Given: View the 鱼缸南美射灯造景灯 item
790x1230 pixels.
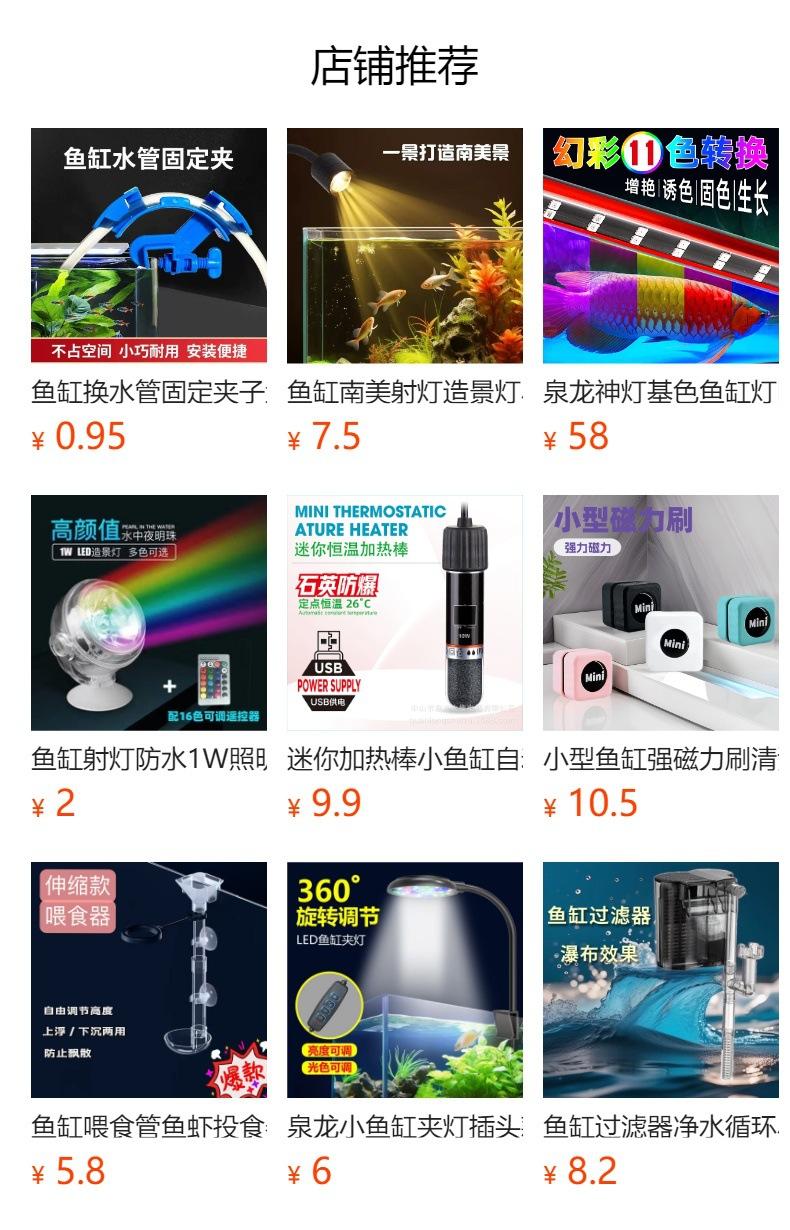Looking at the screenshot, I should pos(405,246).
